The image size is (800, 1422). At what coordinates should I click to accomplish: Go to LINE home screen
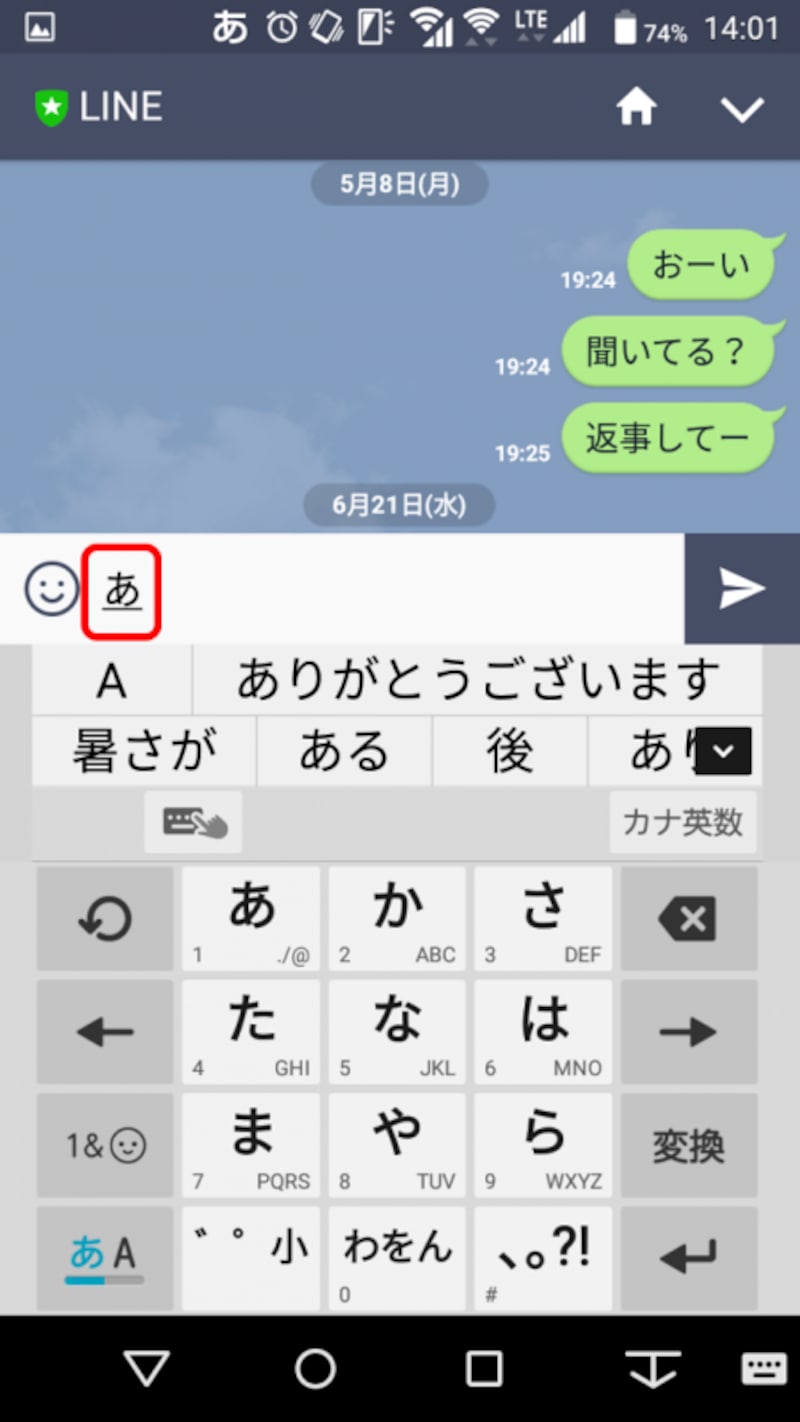[x=636, y=107]
